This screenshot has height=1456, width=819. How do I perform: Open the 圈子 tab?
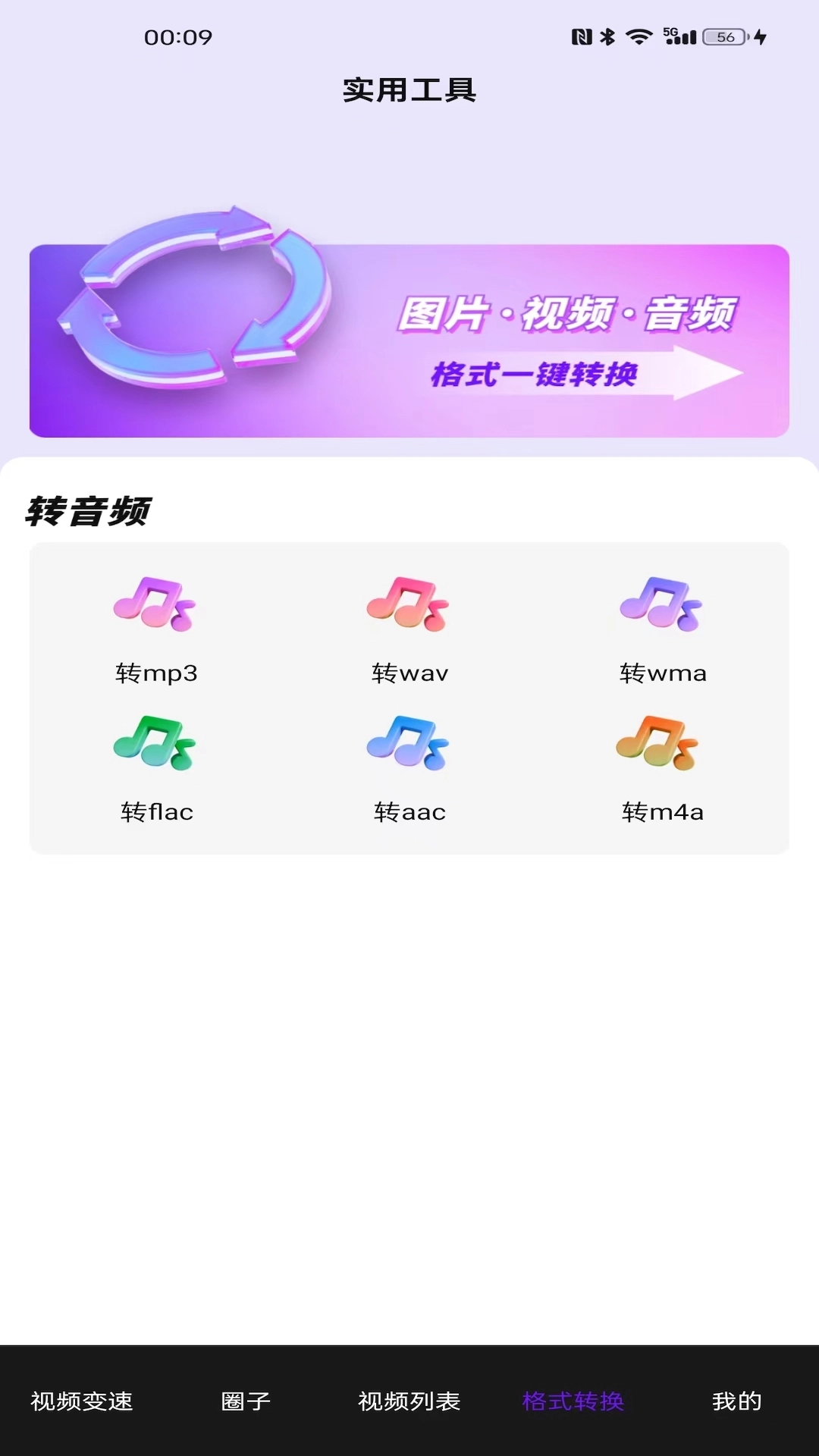[245, 1402]
